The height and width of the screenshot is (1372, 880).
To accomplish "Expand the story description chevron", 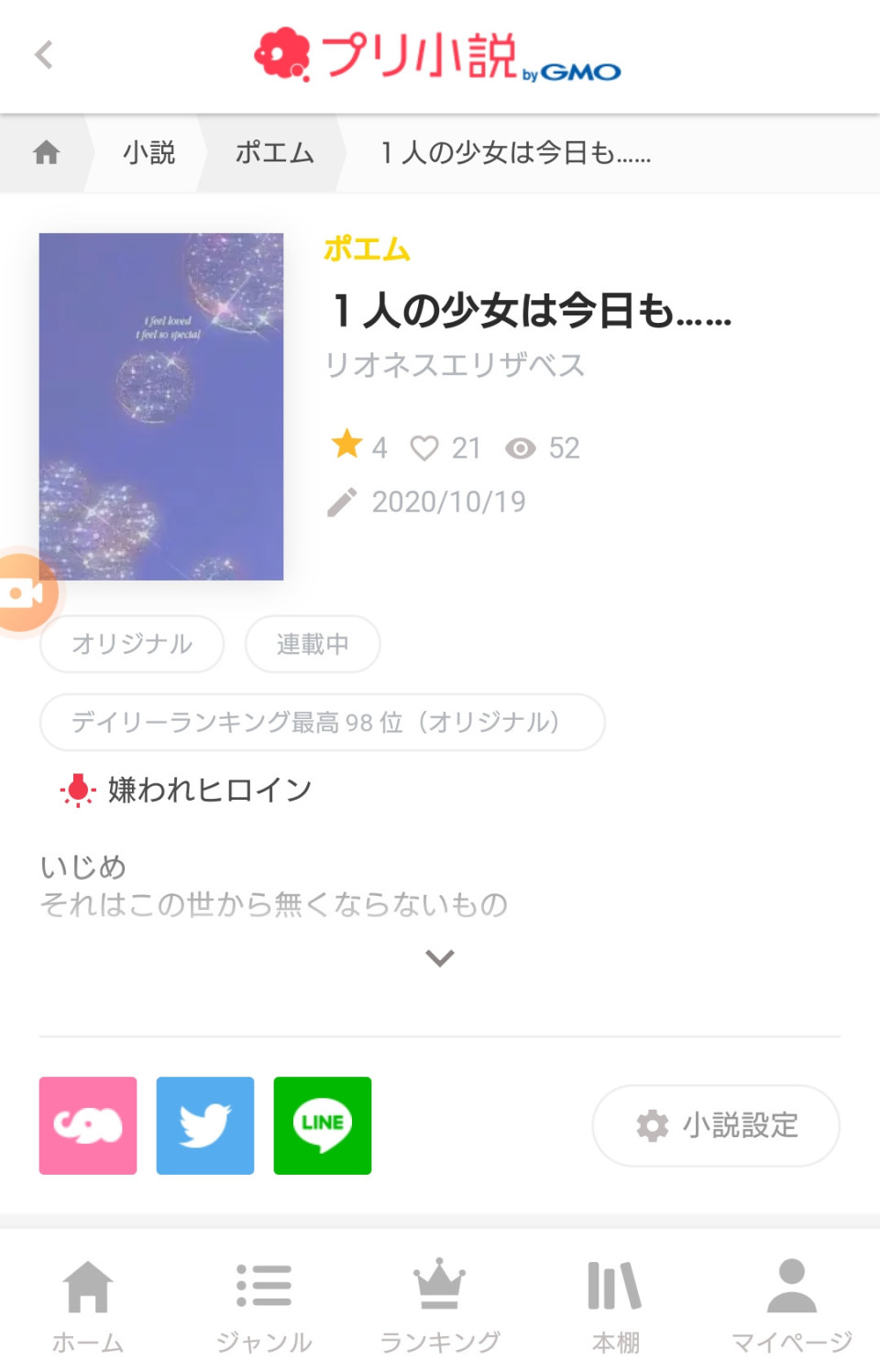I will tap(440, 958).
